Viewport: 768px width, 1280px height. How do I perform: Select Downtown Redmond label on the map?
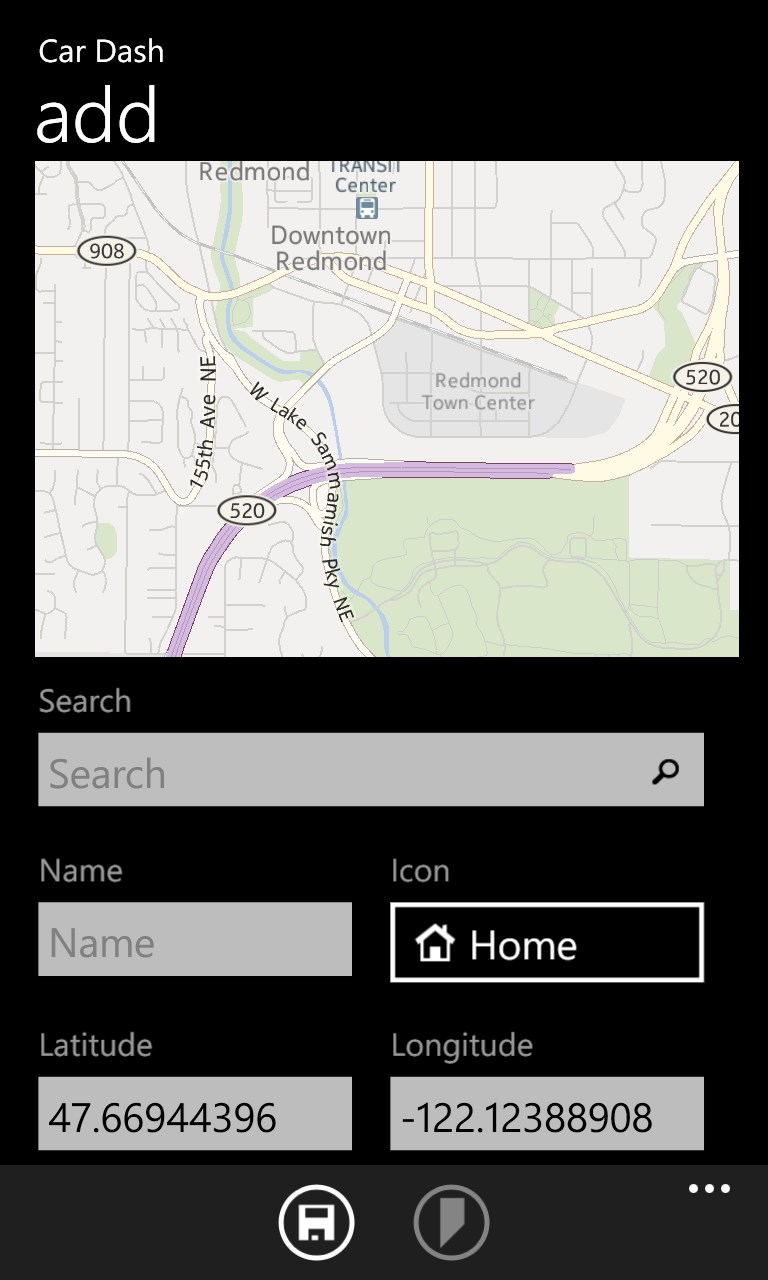tap(330, 248)
